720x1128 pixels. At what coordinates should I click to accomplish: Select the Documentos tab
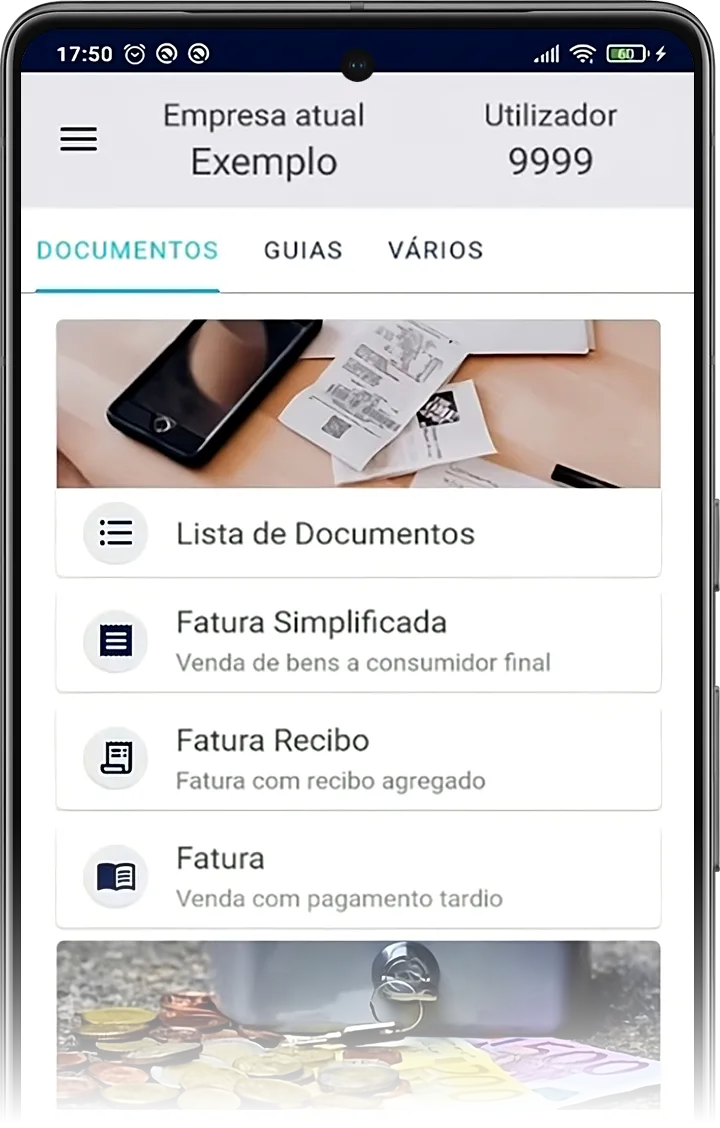pyautogui.click(x=127, y=250)
